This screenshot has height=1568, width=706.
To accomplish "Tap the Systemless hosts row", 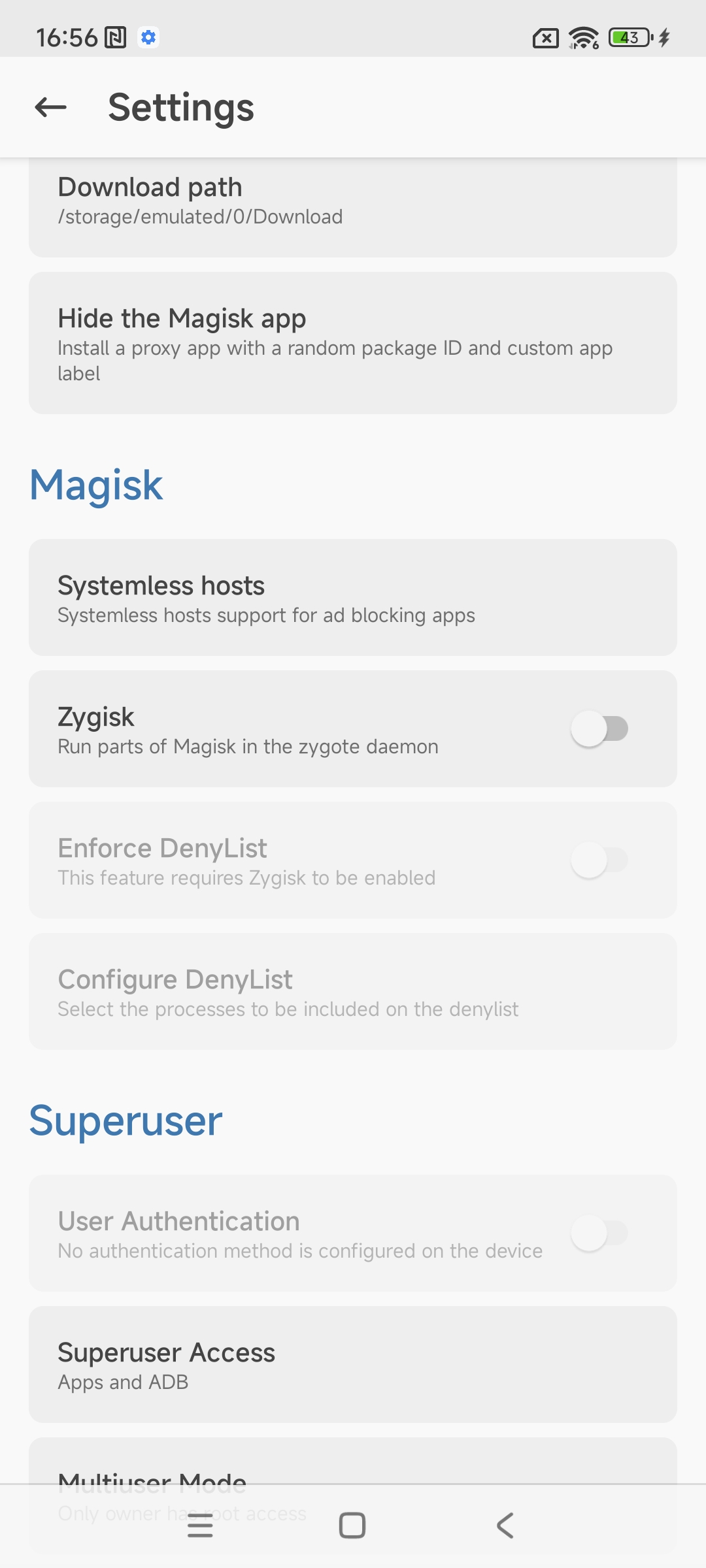I will click(x=353, y=598).
